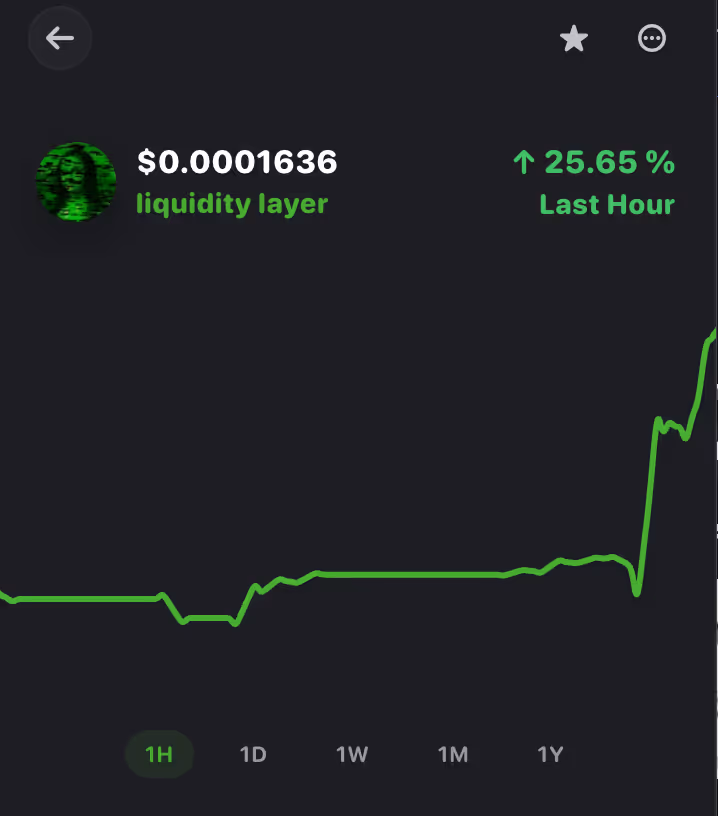Open the more options menu
Viewport: 718px width, 816px height.
652,39
